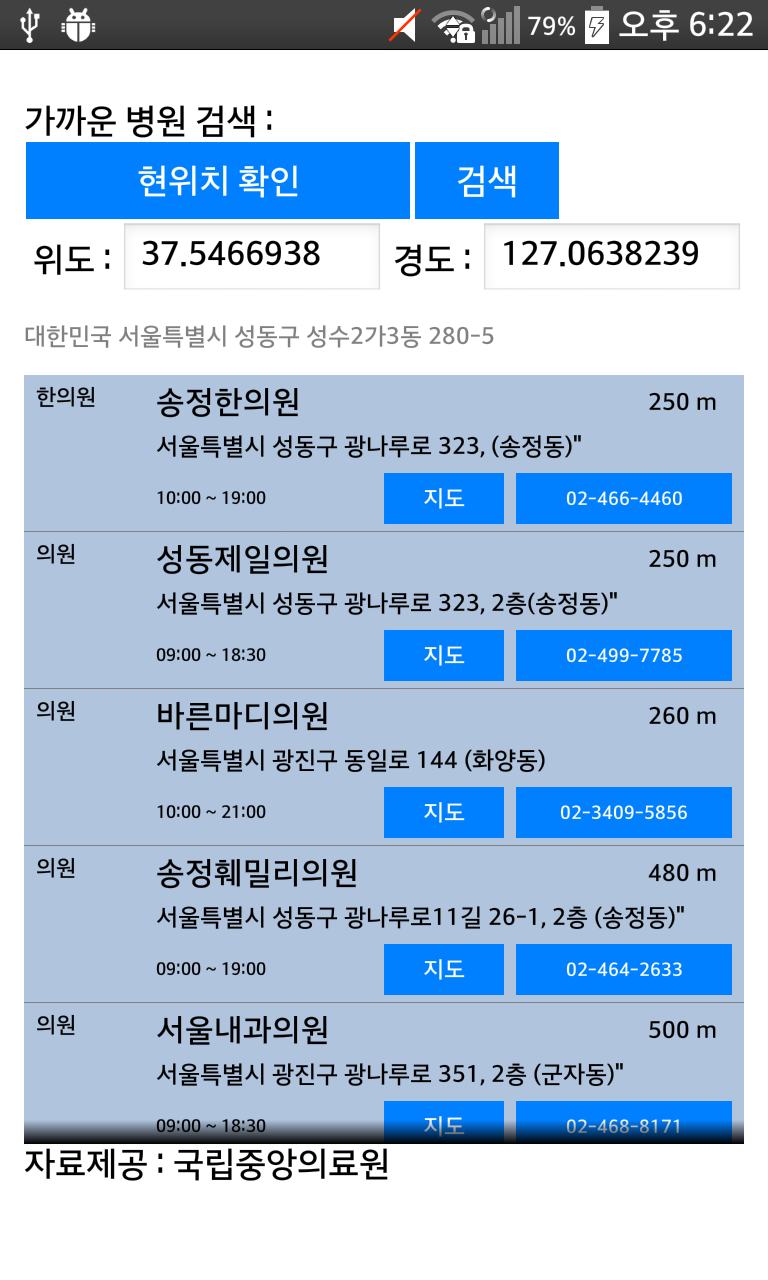The width and height of the screenshot is (768, 1280).
Task: Open the map for 송정한의원
Action: coord(444,498)
